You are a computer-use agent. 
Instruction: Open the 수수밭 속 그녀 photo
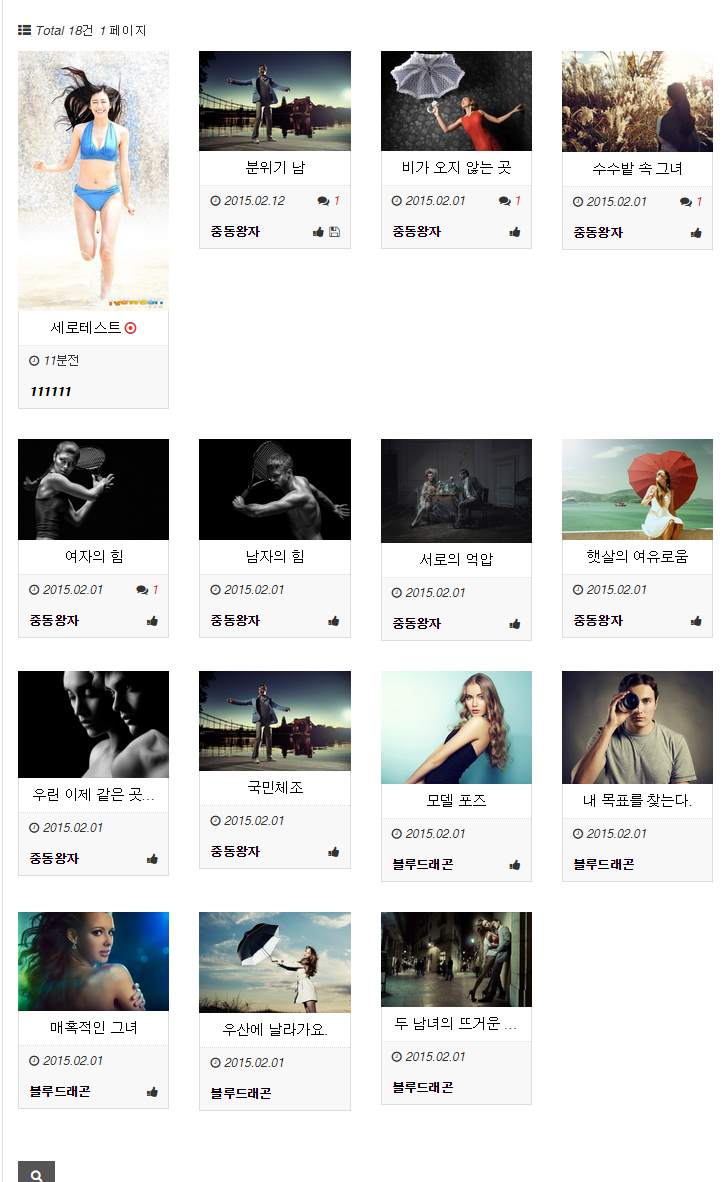pos(637,168)
